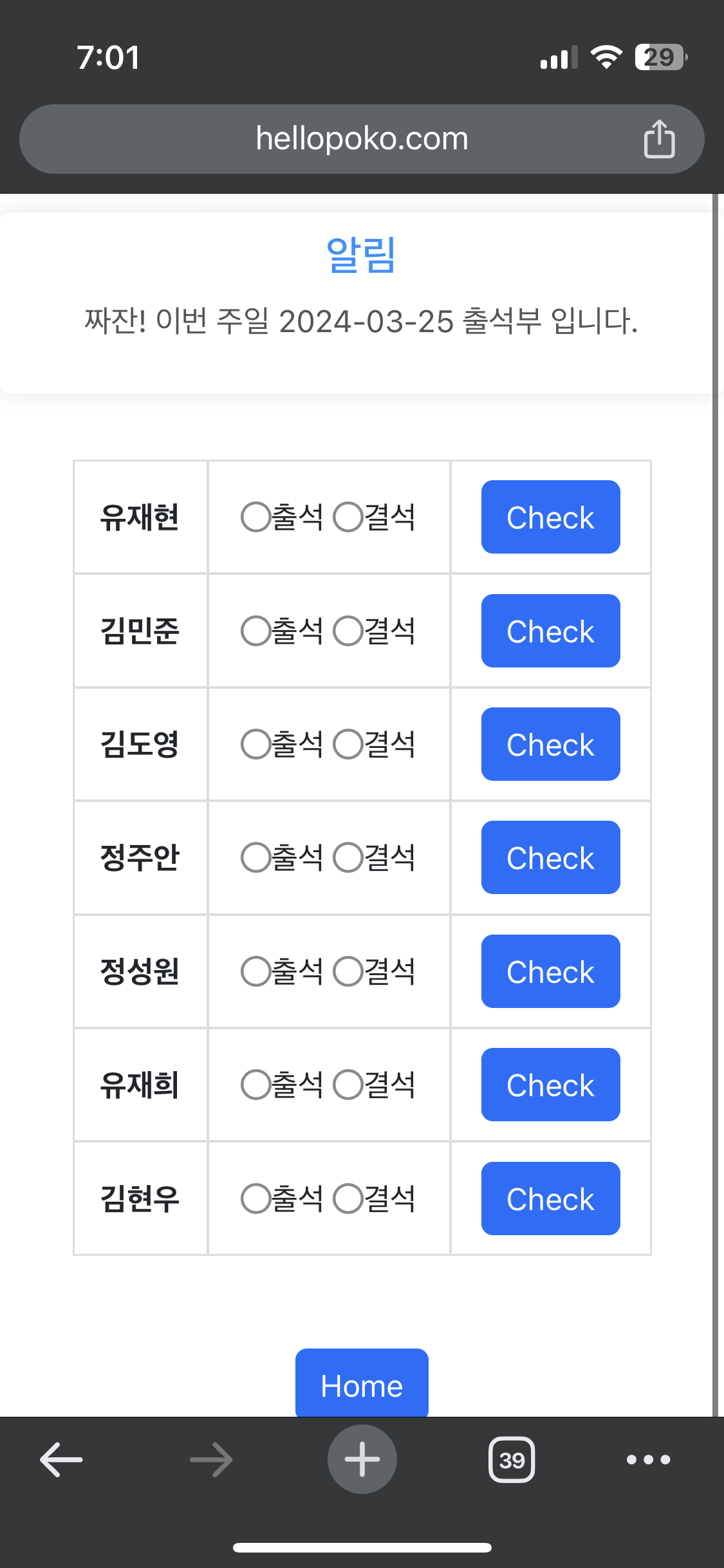Open a new browser tab

(362, 1459)
